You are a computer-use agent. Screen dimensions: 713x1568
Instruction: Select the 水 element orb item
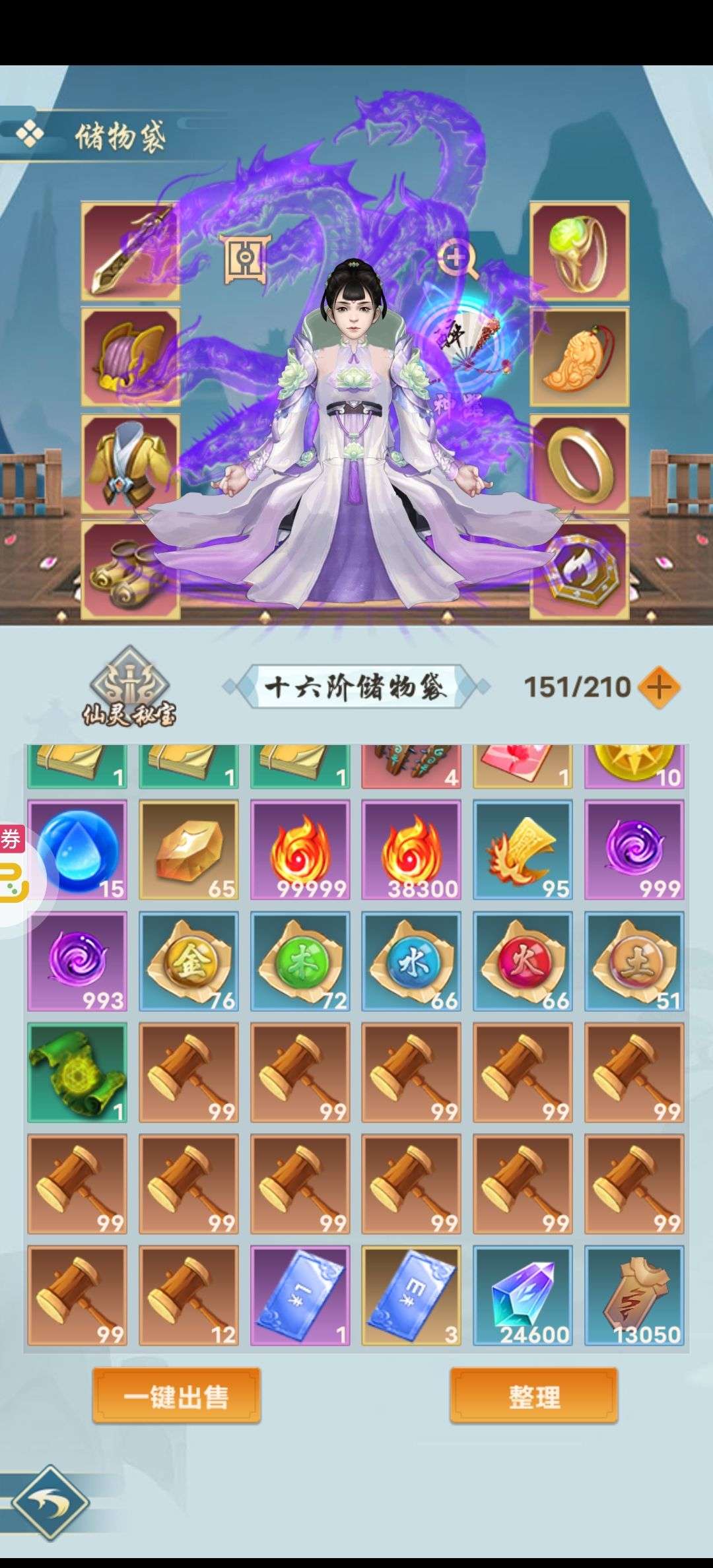point(411,962)
